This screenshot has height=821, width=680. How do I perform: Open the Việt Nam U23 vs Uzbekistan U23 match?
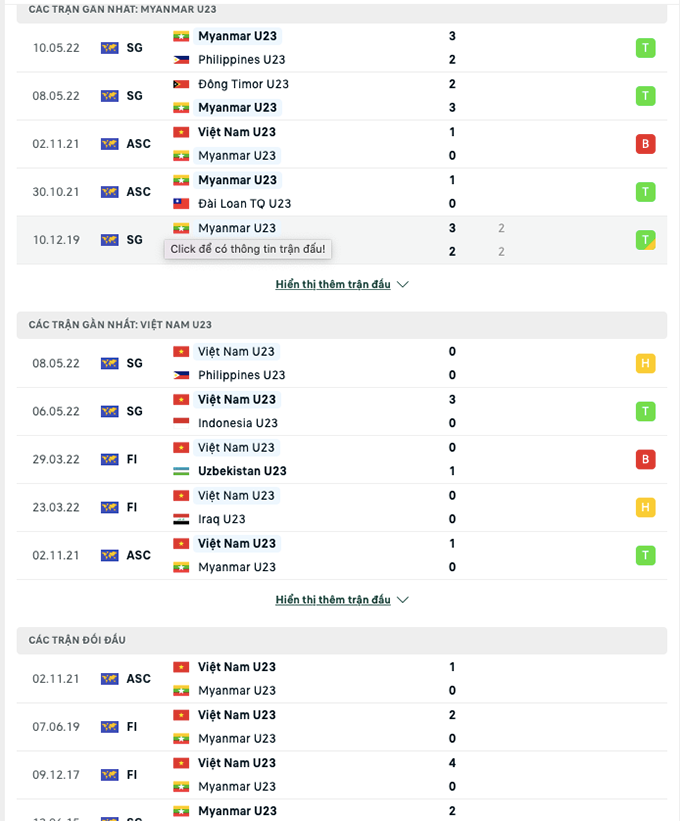click(x=340, y=459)
